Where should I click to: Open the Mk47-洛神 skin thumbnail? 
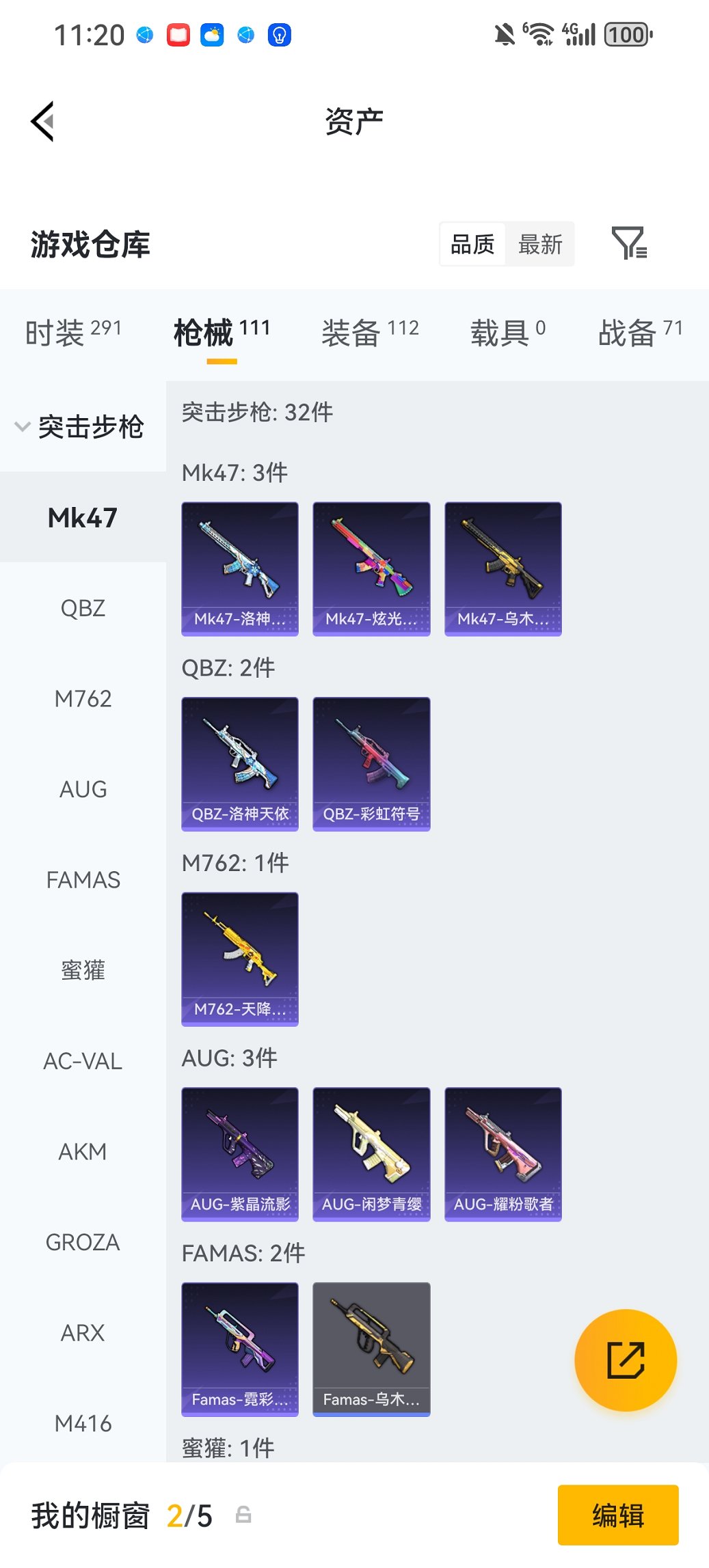point(239,568)
